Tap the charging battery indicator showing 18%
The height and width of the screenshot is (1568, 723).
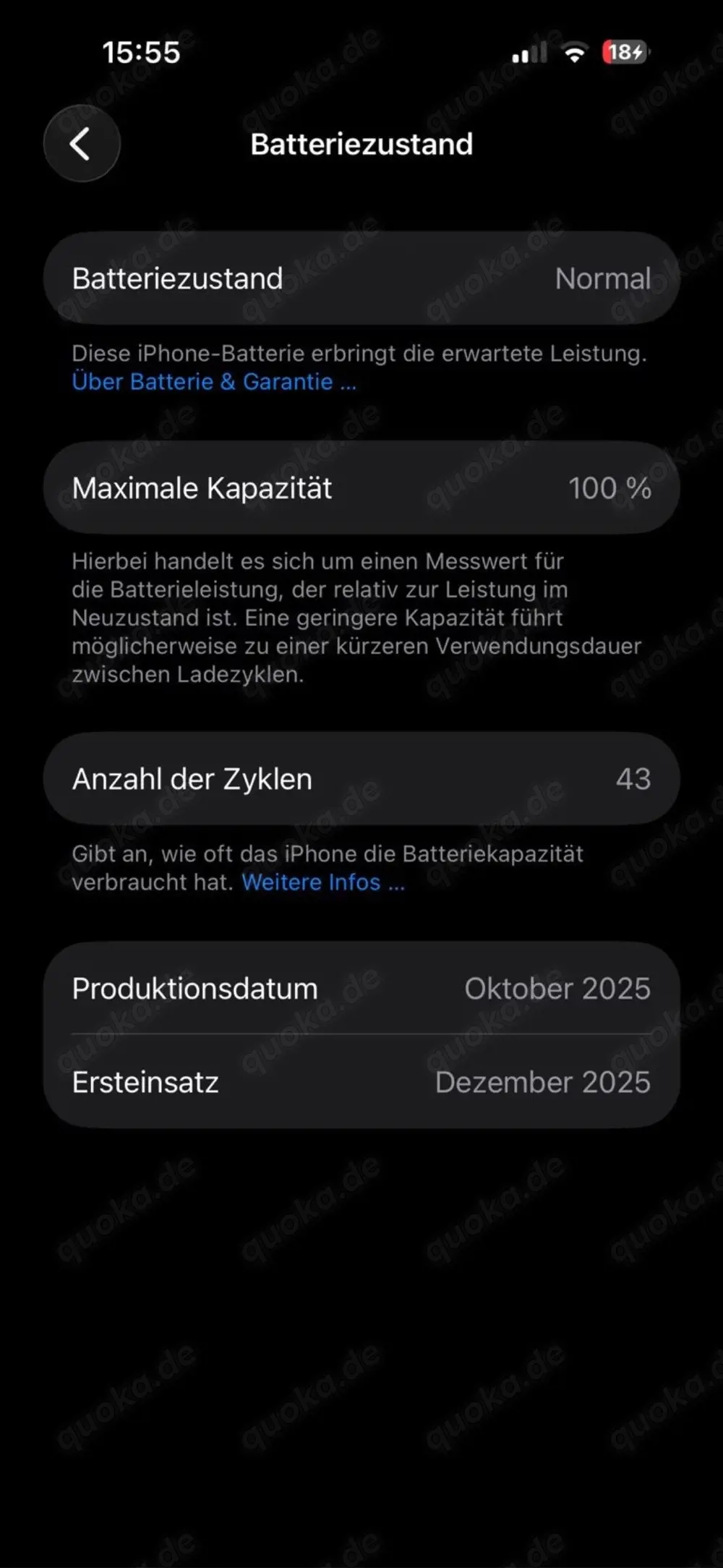click(623, 54)
